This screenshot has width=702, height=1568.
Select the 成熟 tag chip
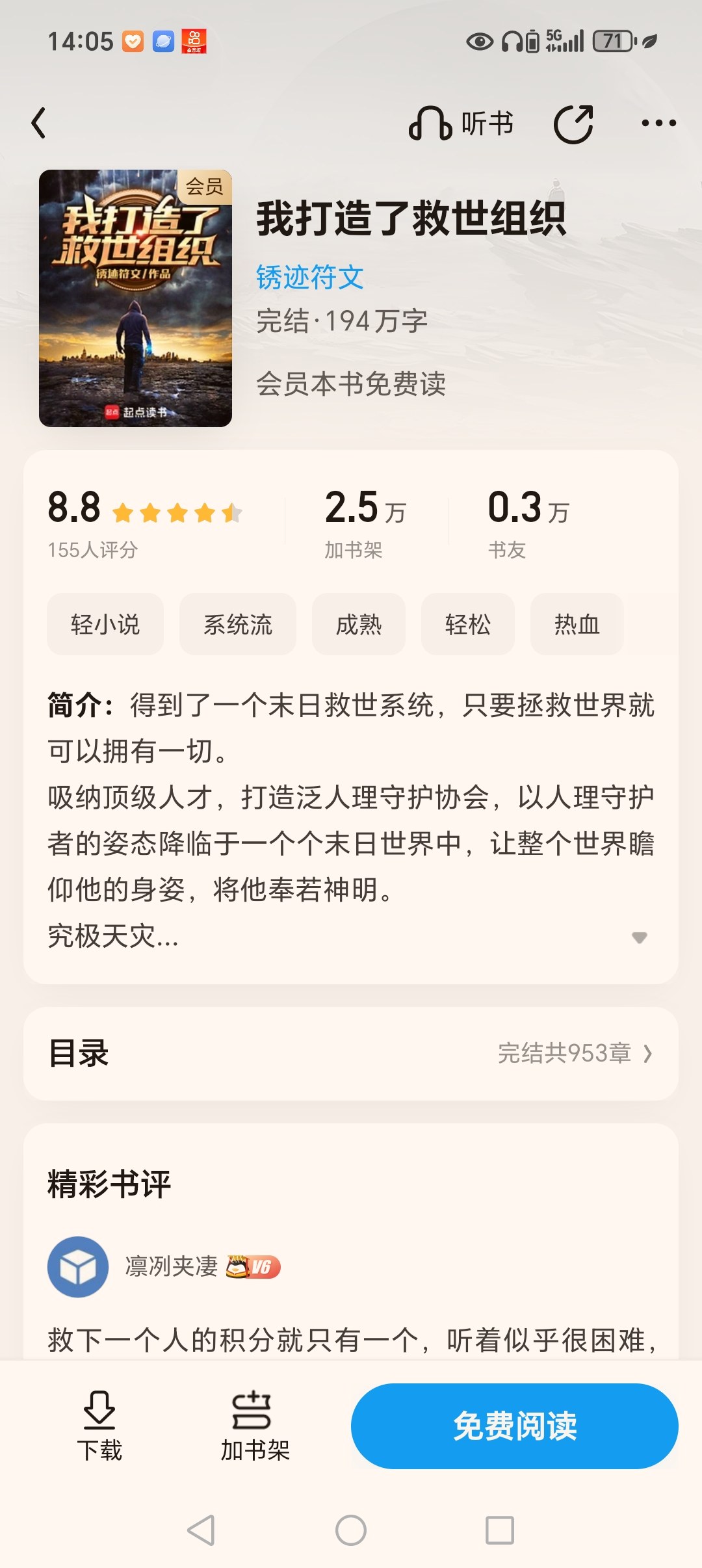[x=359, y=624]
